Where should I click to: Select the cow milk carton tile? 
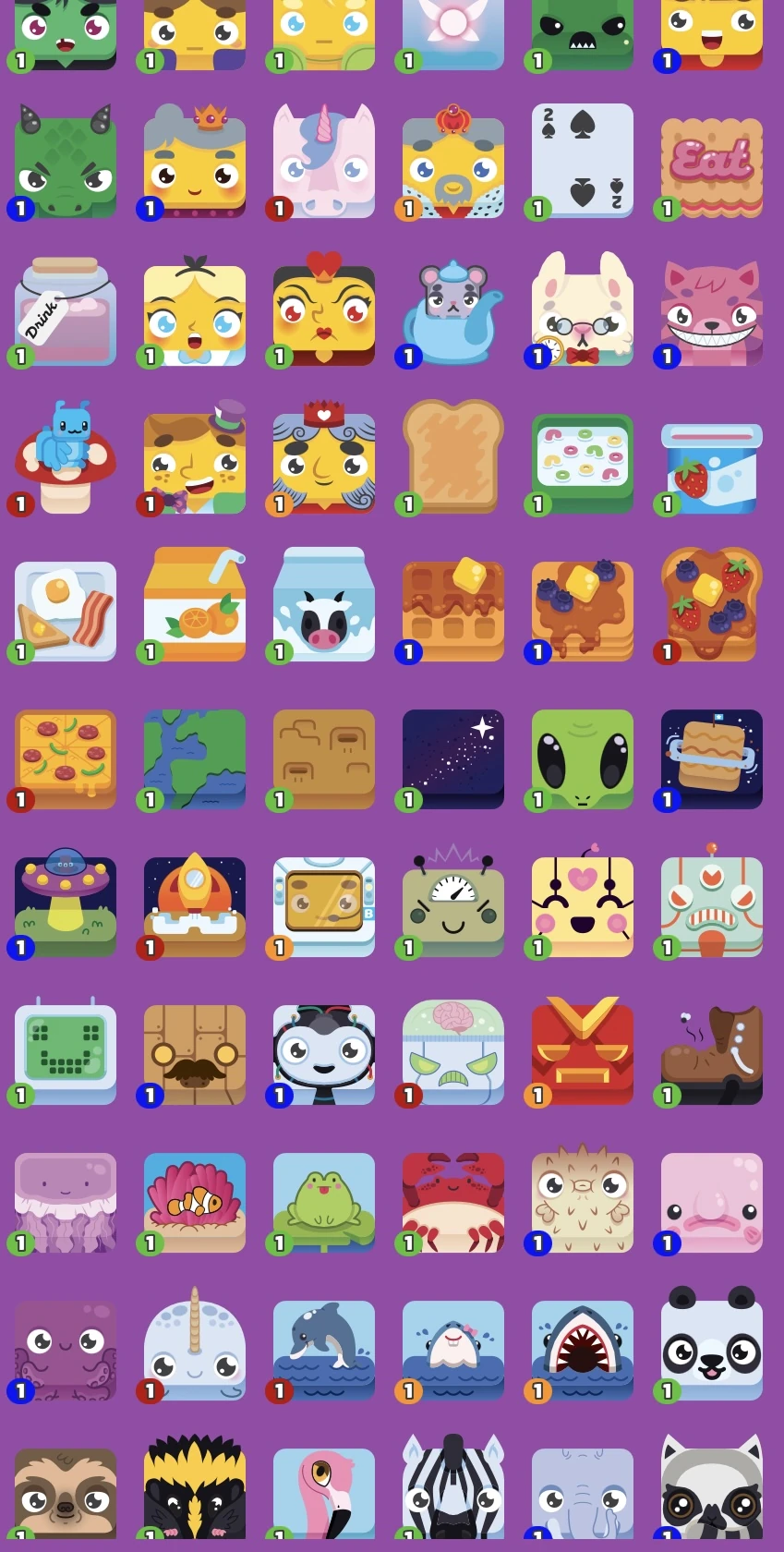pyautogui.click(x=324, y=606)
